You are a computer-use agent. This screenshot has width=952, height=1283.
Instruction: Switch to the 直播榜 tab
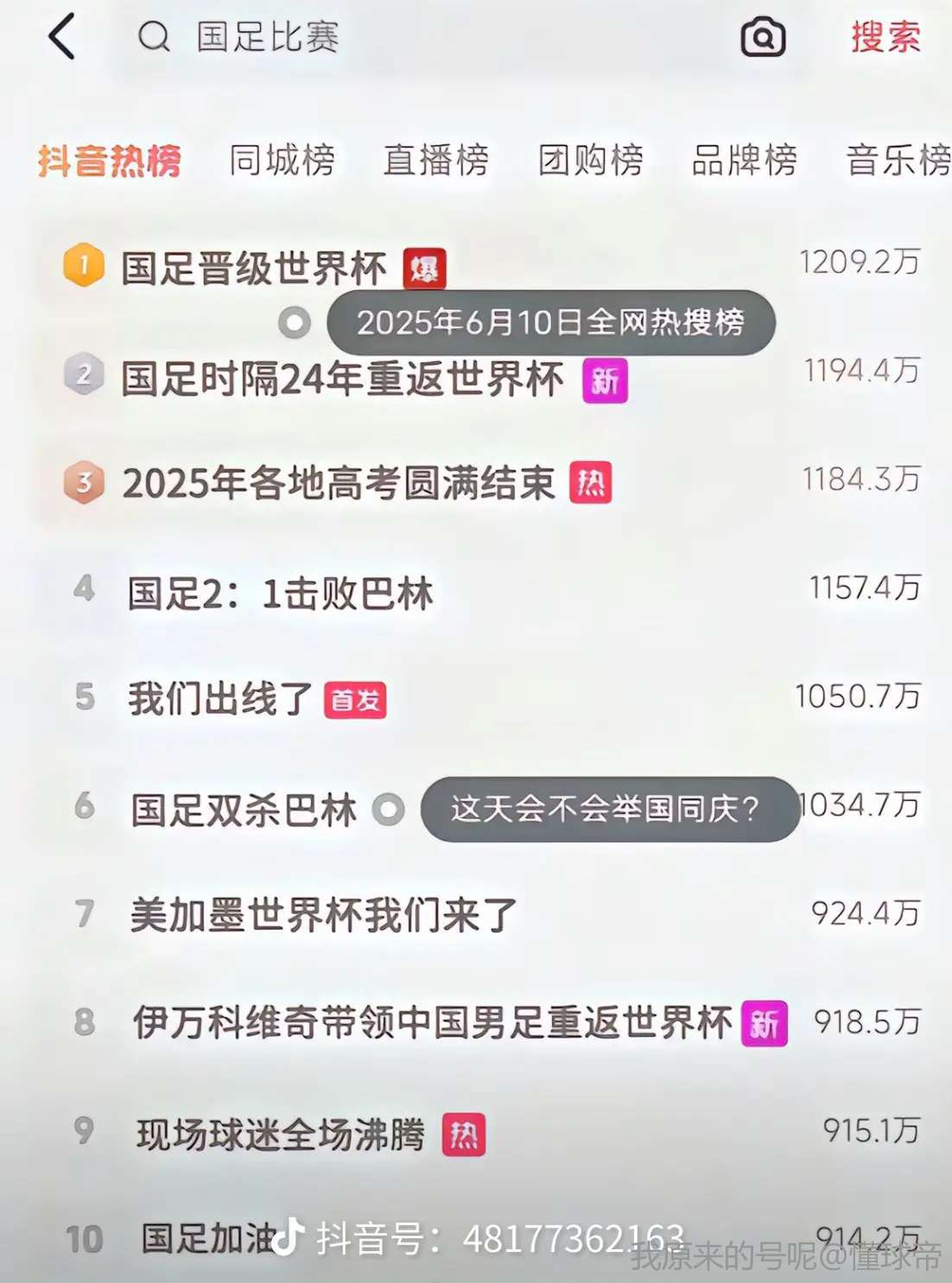point(435,161)
